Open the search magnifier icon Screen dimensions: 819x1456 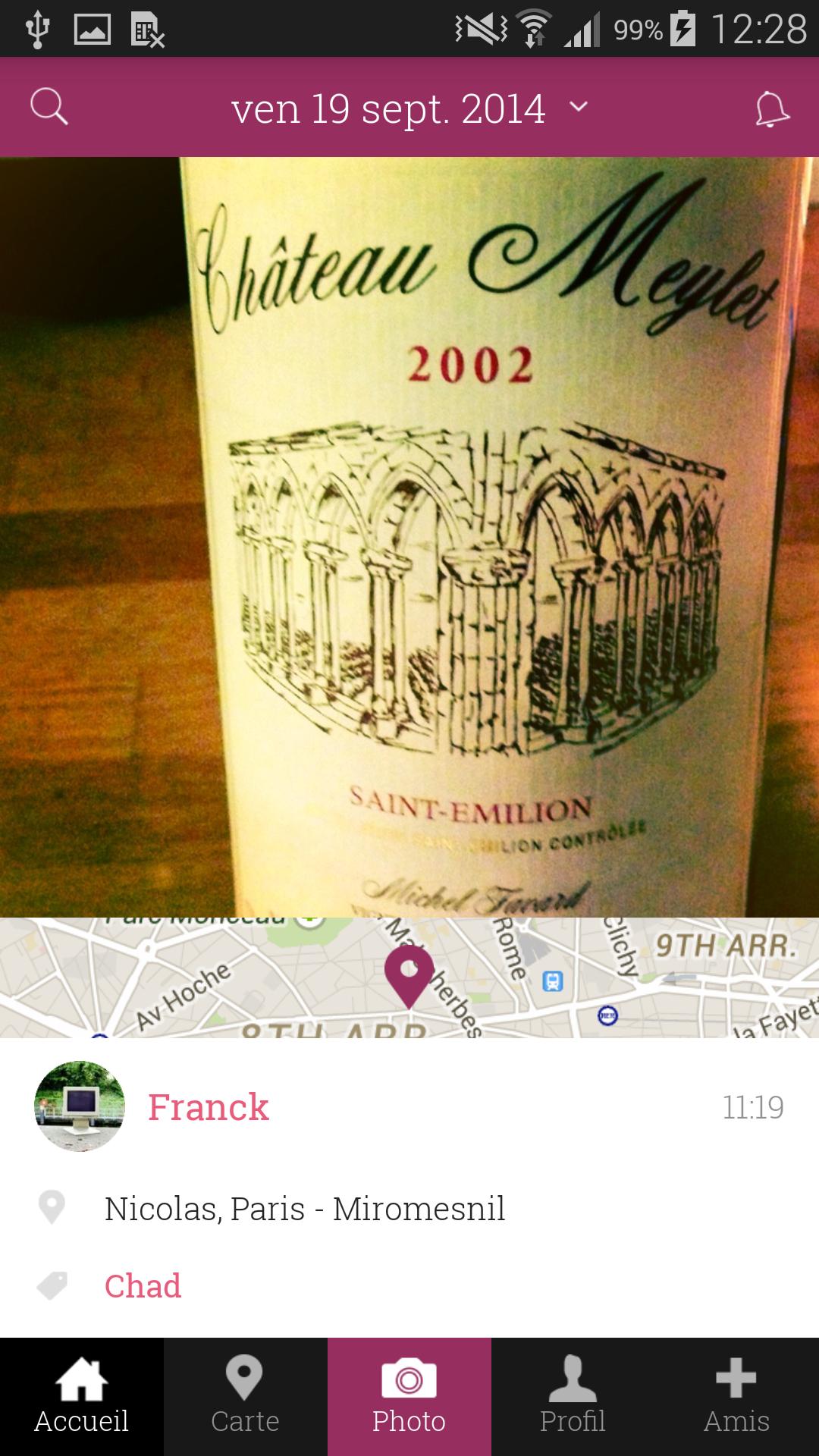point(49,107)
